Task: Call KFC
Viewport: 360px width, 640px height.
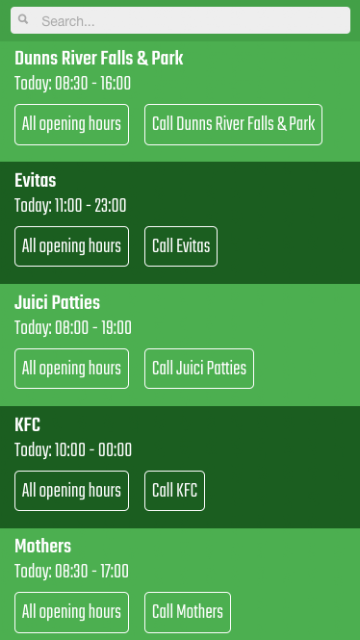Action: coord(174,491)
